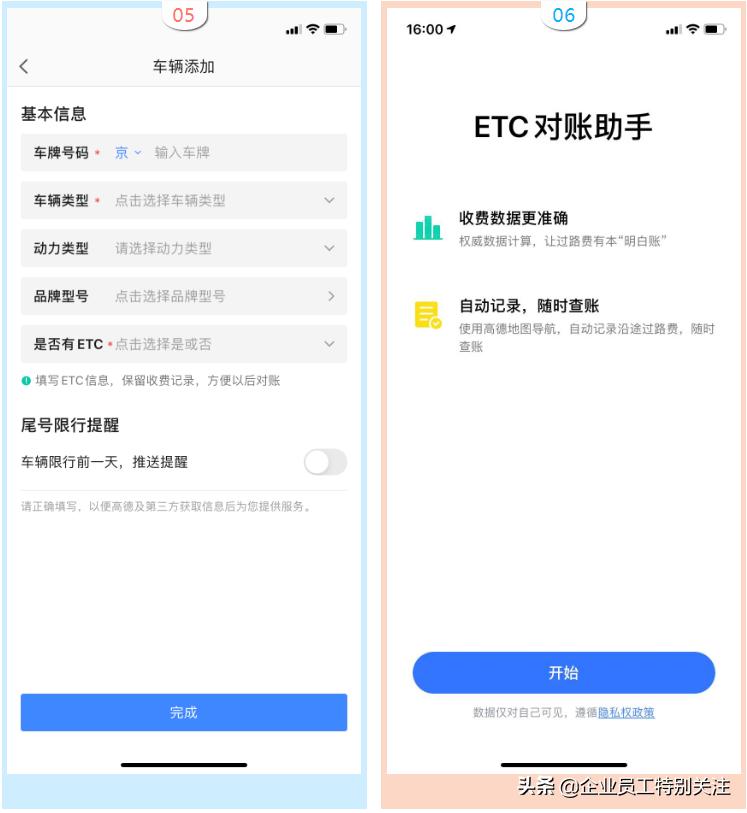Tap the 16:00 clock in the status bar

424,30
